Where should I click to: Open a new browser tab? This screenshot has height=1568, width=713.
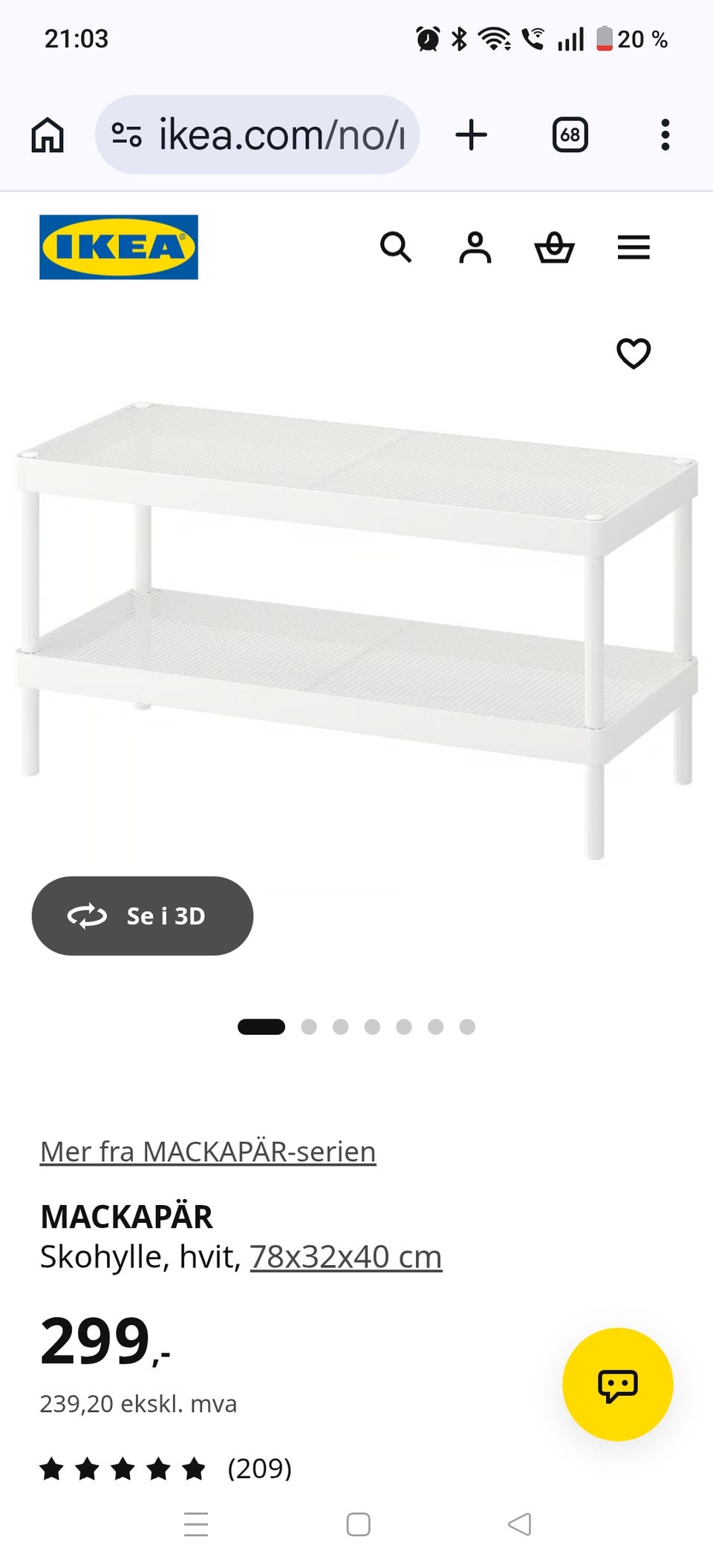(x=471, y=135)
